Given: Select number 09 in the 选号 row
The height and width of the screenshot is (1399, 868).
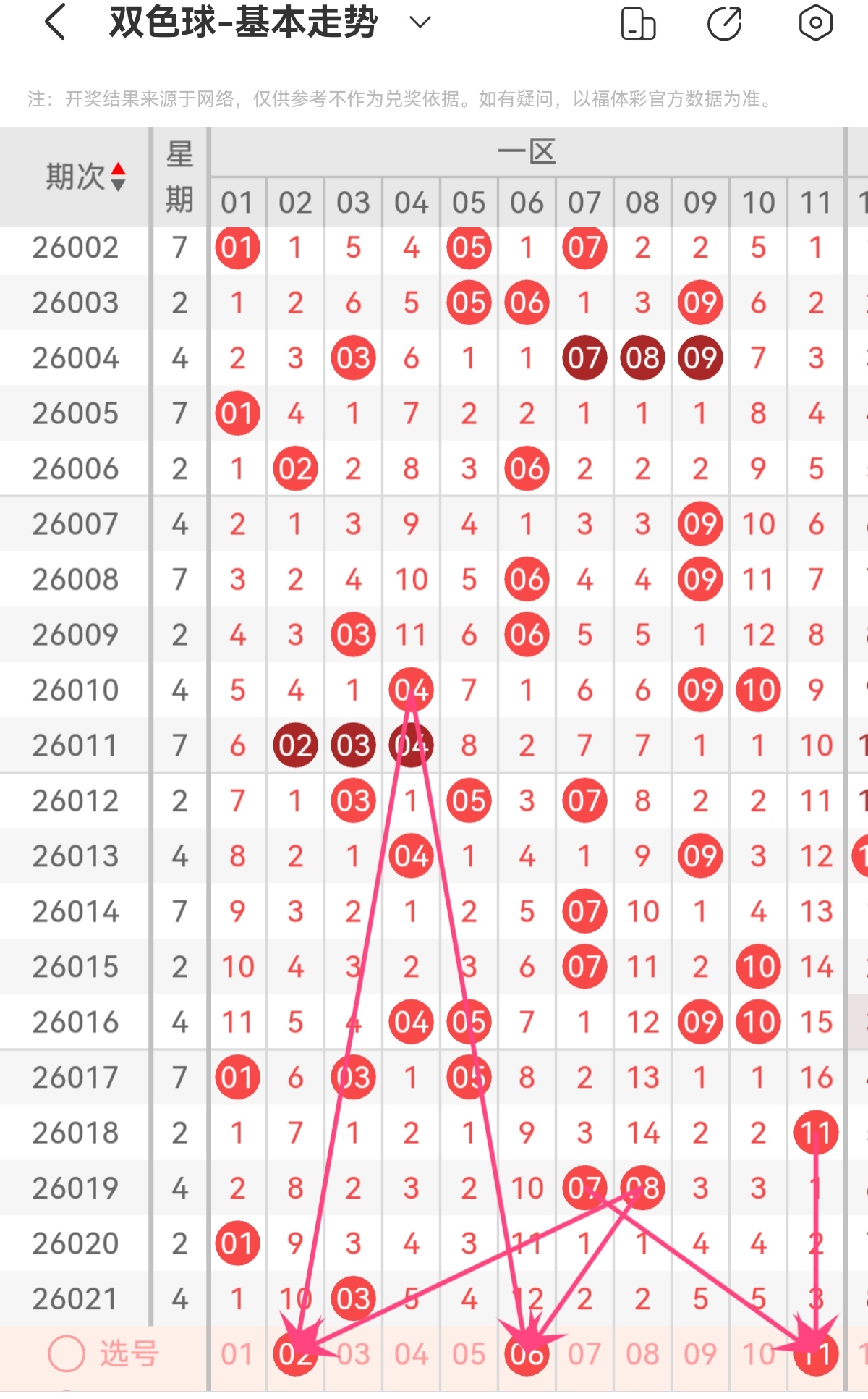Looking at the screenshot, I should (x=700, y=1354).
